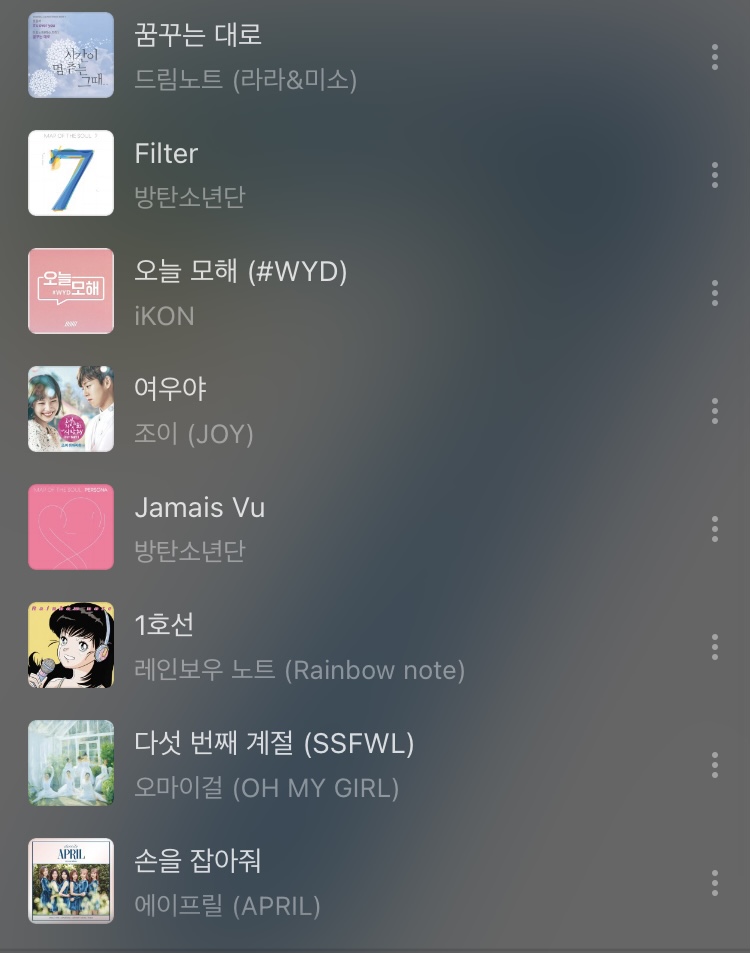Image resolution: width=750 pixels, height=953 pixels.
Task: Open more options for 1호선
Action: tap(714, 647)
